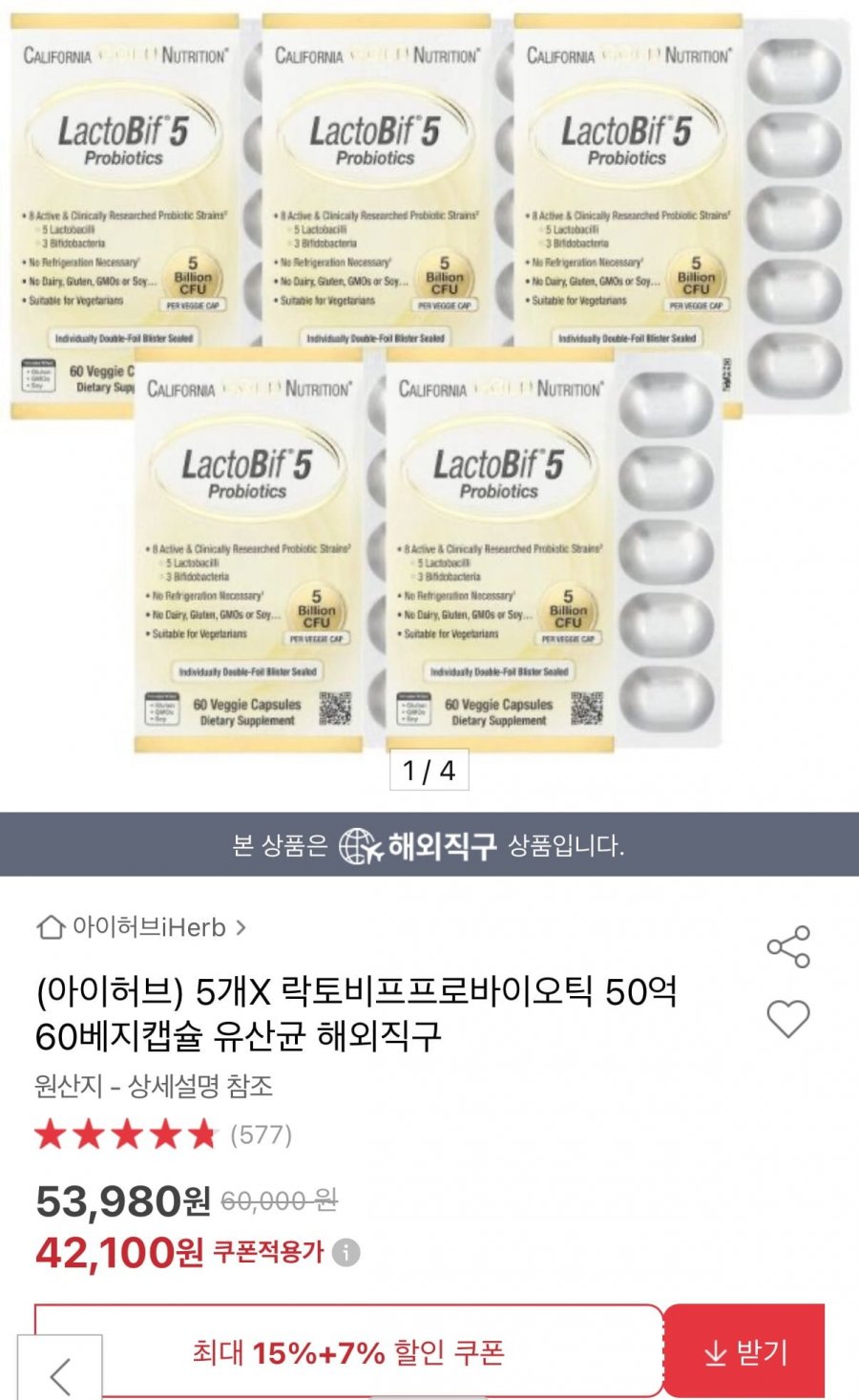This screenshot has height=1400, width=859.
Task: Open the LactoBif product image gallery
Action: pos(429,382)
